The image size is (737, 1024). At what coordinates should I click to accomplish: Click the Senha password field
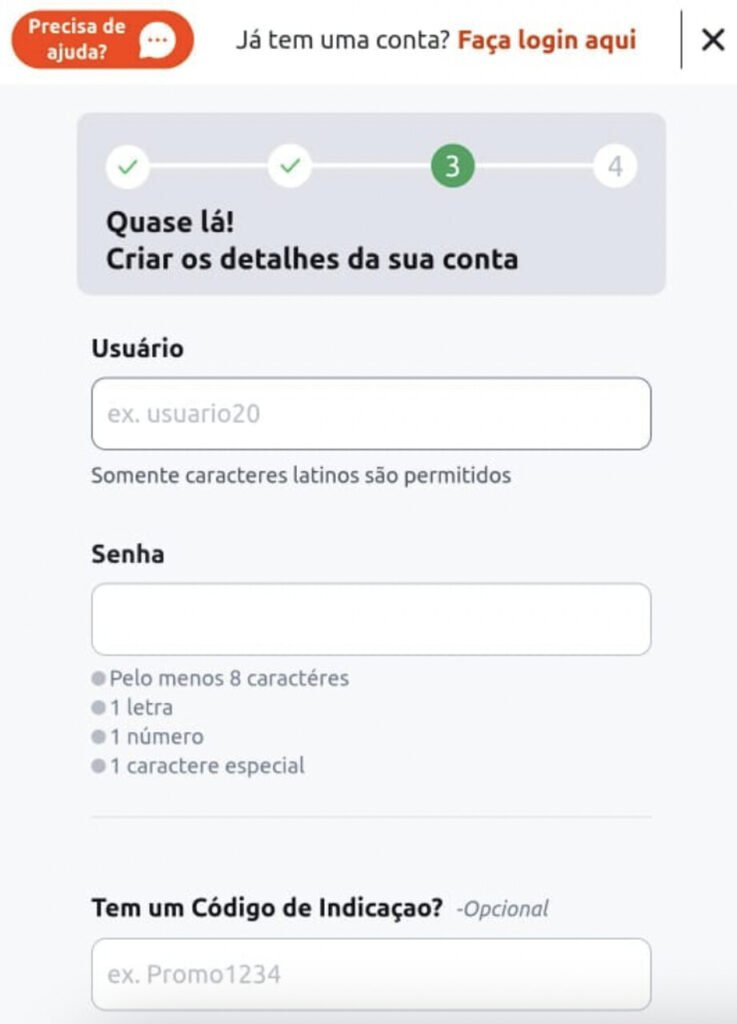[371, 618]
